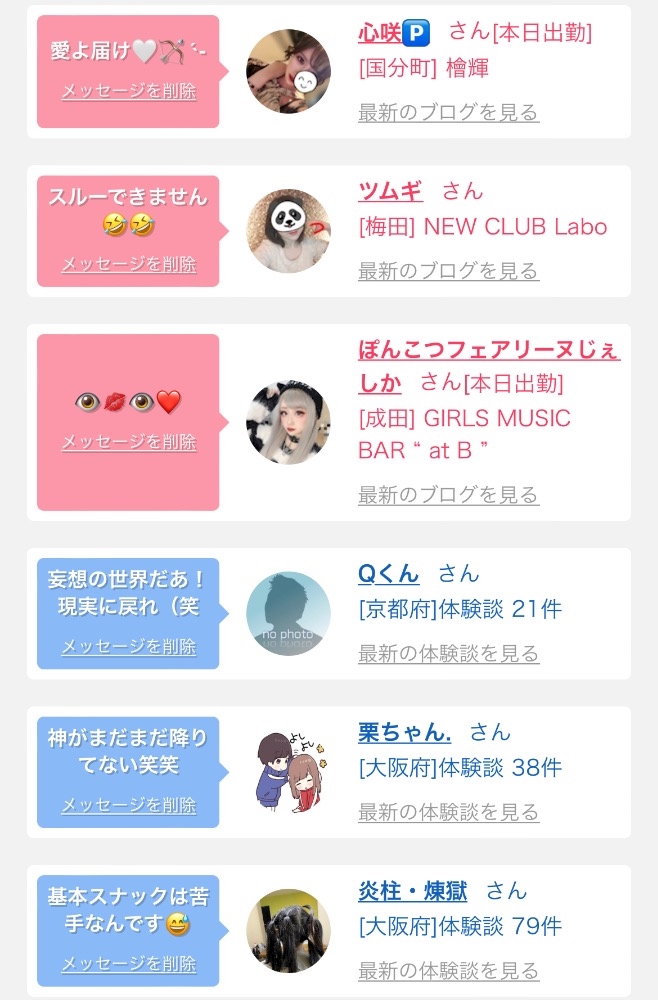Open Qくん's profile link
Image resolution: width=658 pixels, height=1000 pixels.
[388, 573]
